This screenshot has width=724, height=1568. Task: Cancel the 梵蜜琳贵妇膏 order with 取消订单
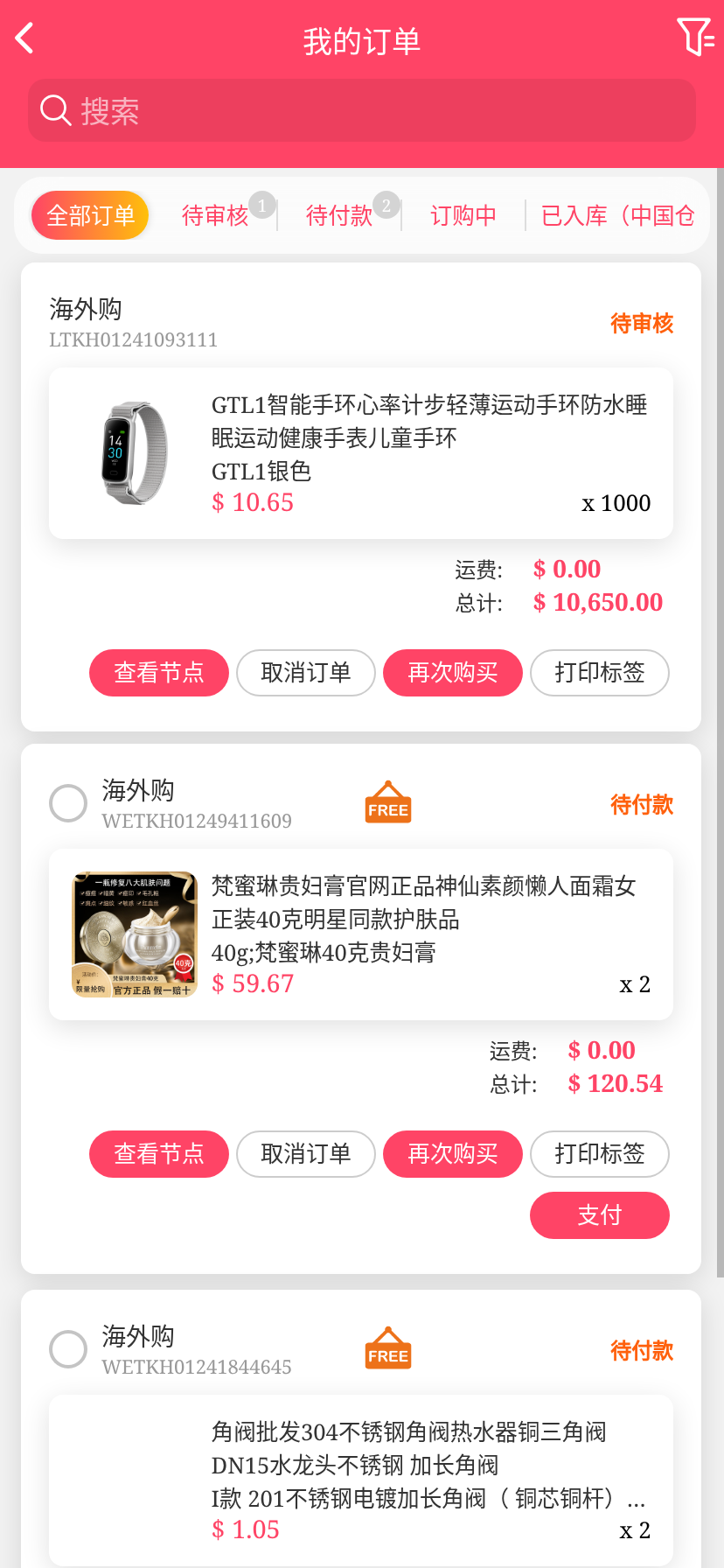coord(306,1154)
